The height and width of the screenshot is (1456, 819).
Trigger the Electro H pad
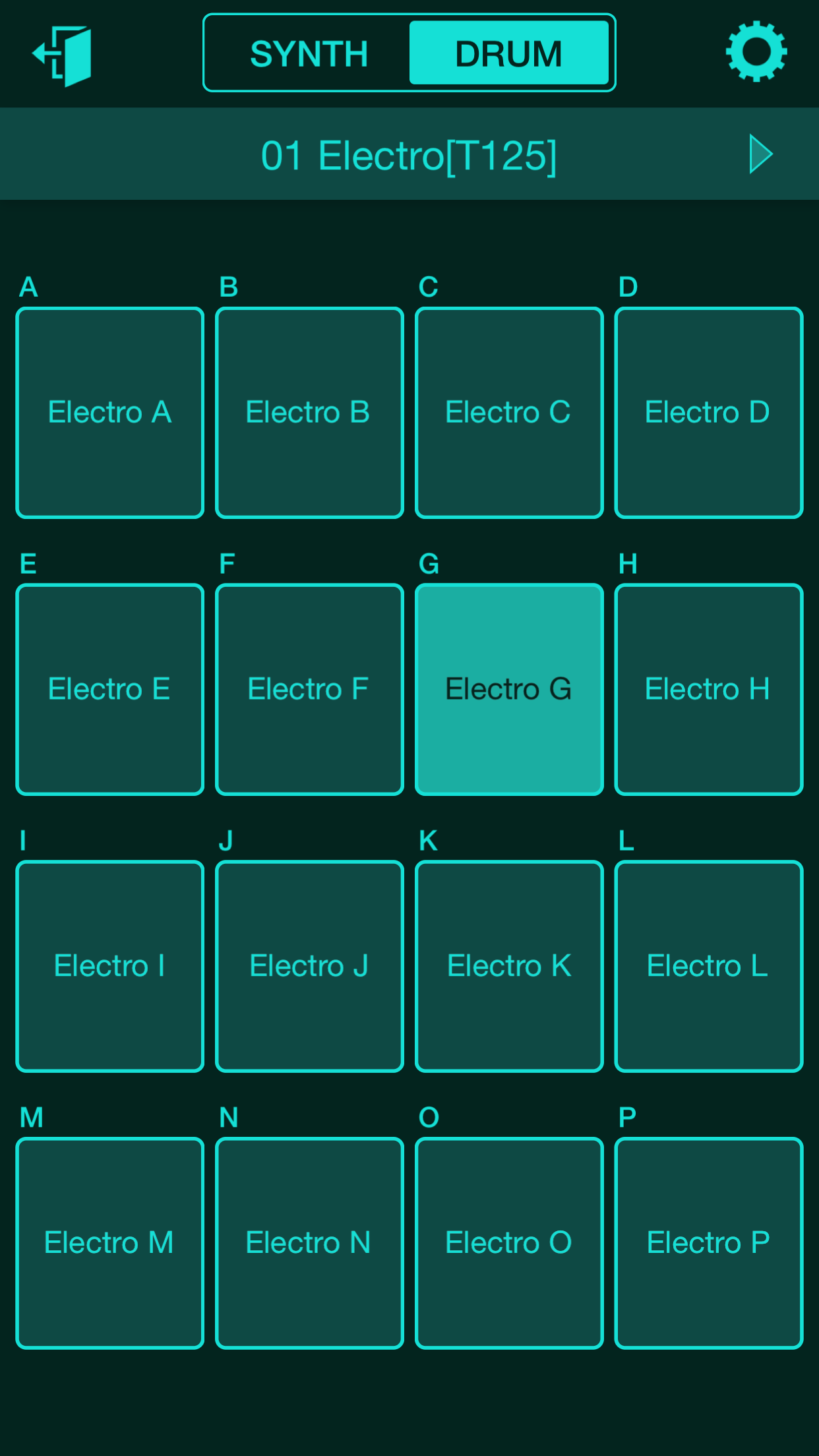pos(709,690)
